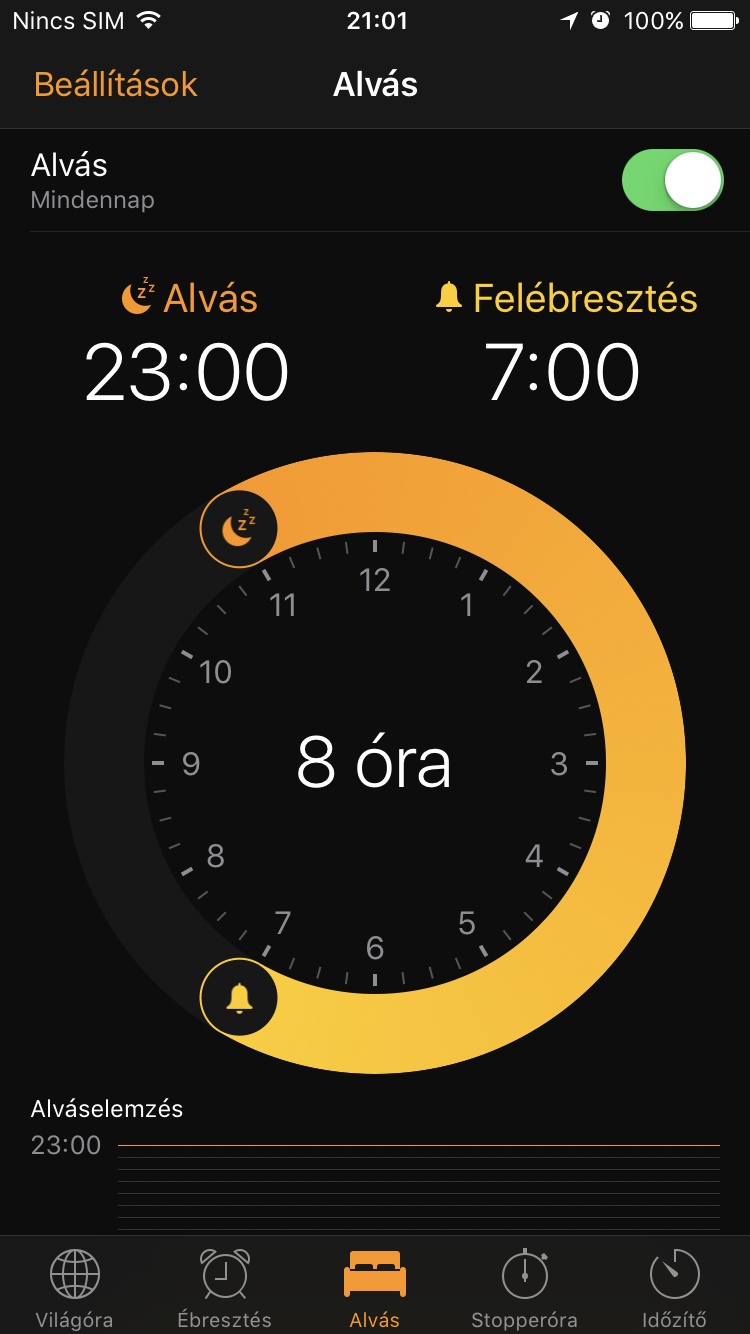Tap the bell wake handle on the dial
This screenshot has height=1334, width=750.
(239, 998)
